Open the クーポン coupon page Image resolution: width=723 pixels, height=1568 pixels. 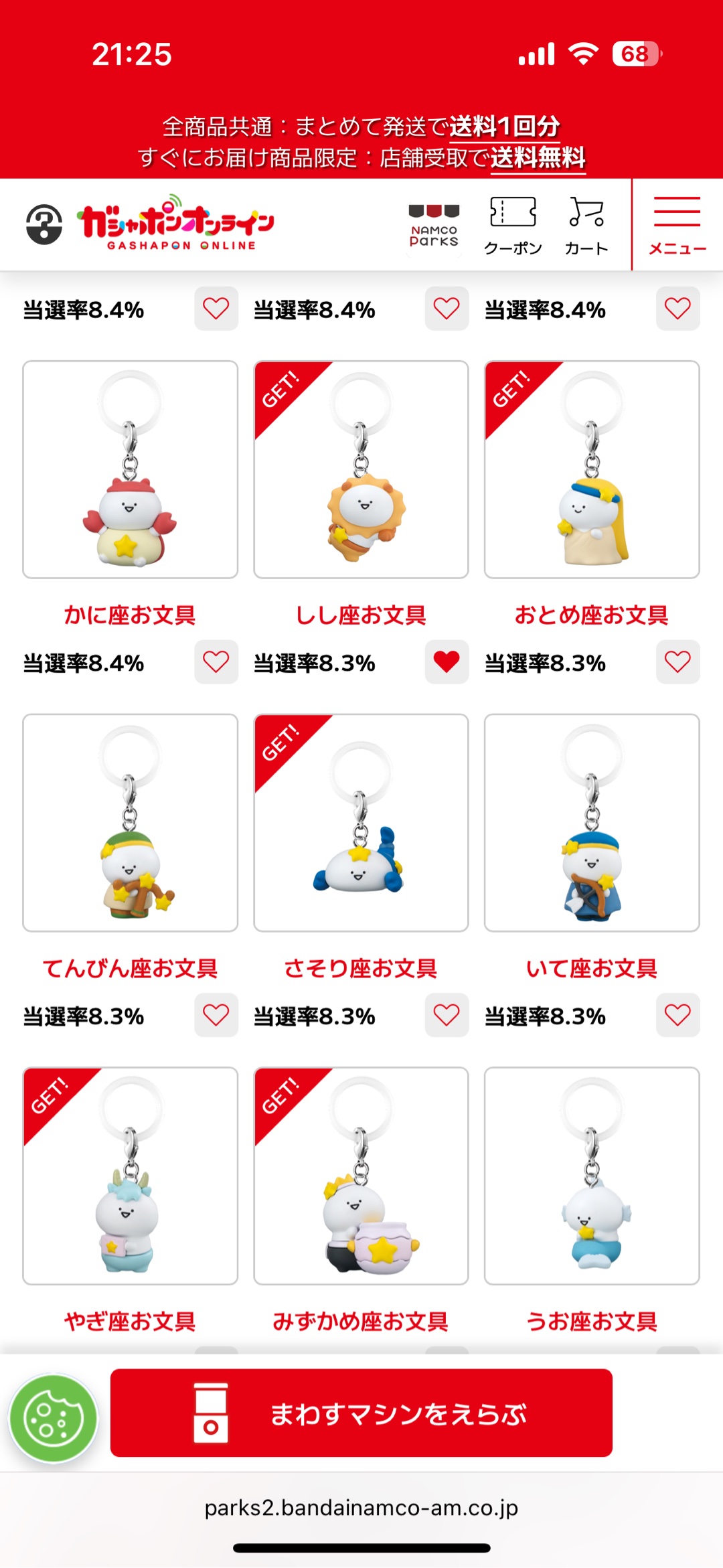[513, 225]
